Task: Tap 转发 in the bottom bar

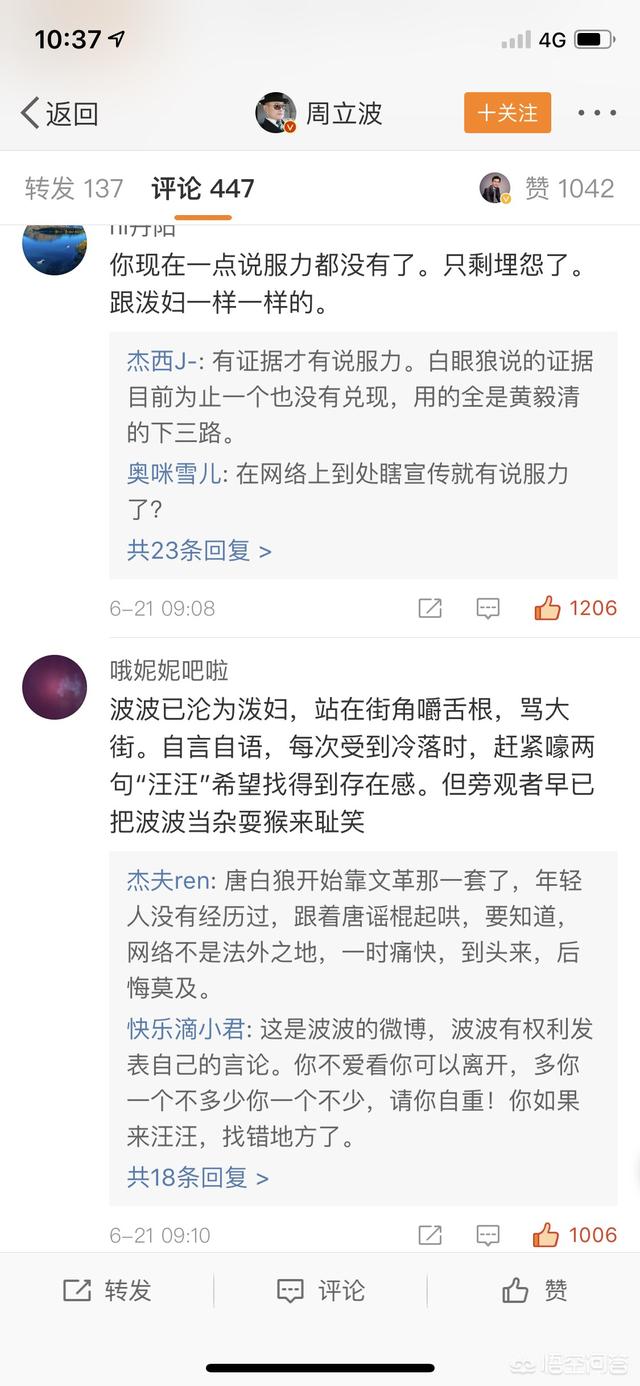Action: [x=107, y=1291]
